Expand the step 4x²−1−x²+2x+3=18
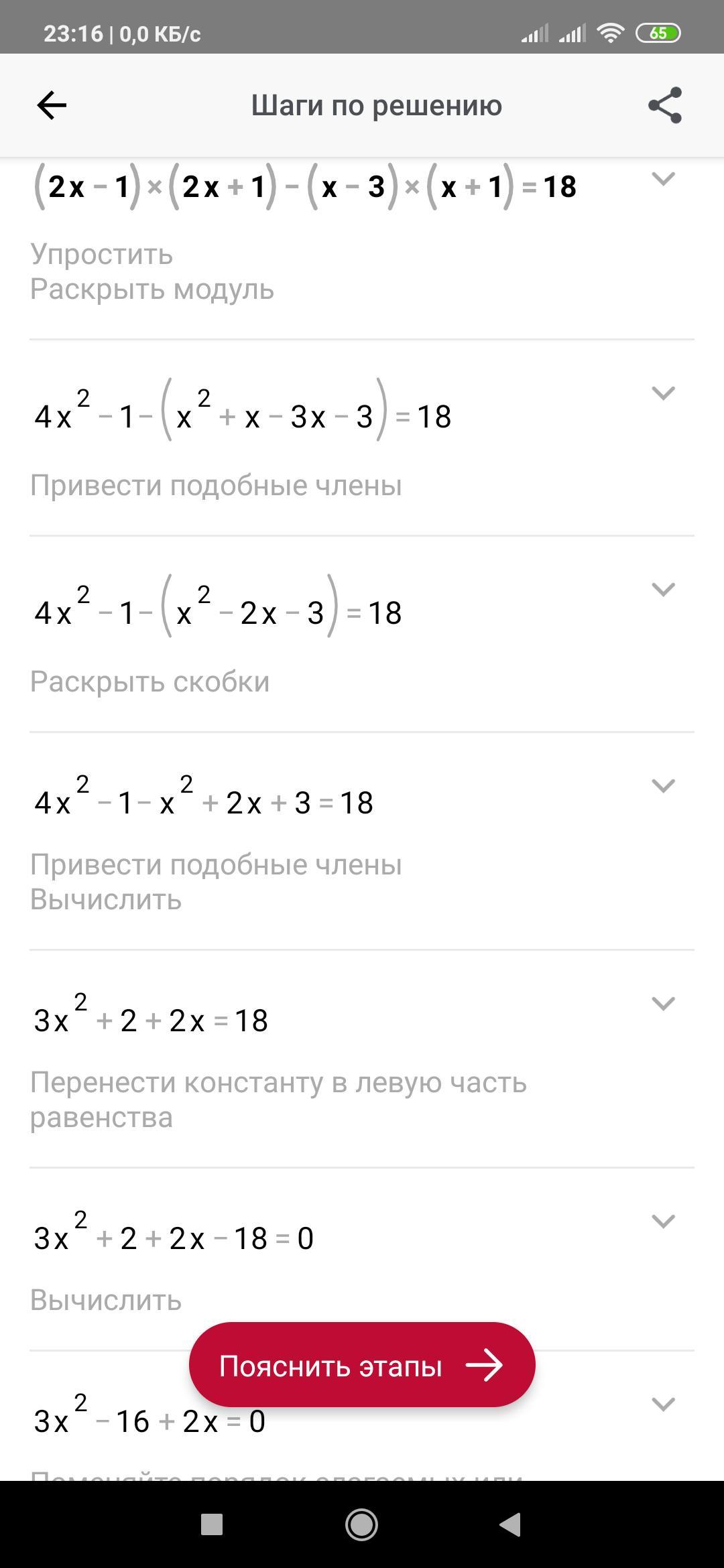The image size is (724, 1568). pyautogui.click(x=663, y=786)
